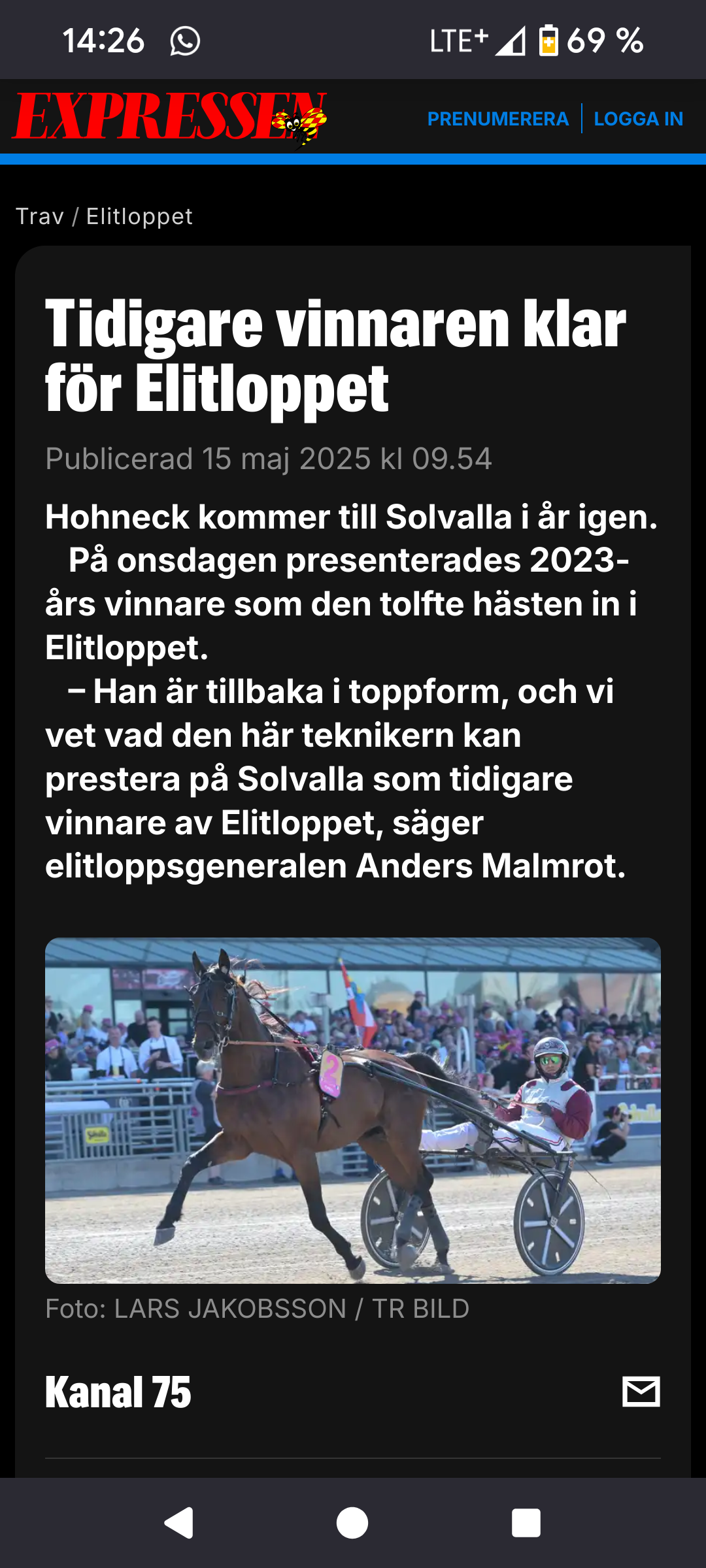The height and width of the screenshot is (1568, 706).
Task: Go back using the system back button
Action: 179,1523
